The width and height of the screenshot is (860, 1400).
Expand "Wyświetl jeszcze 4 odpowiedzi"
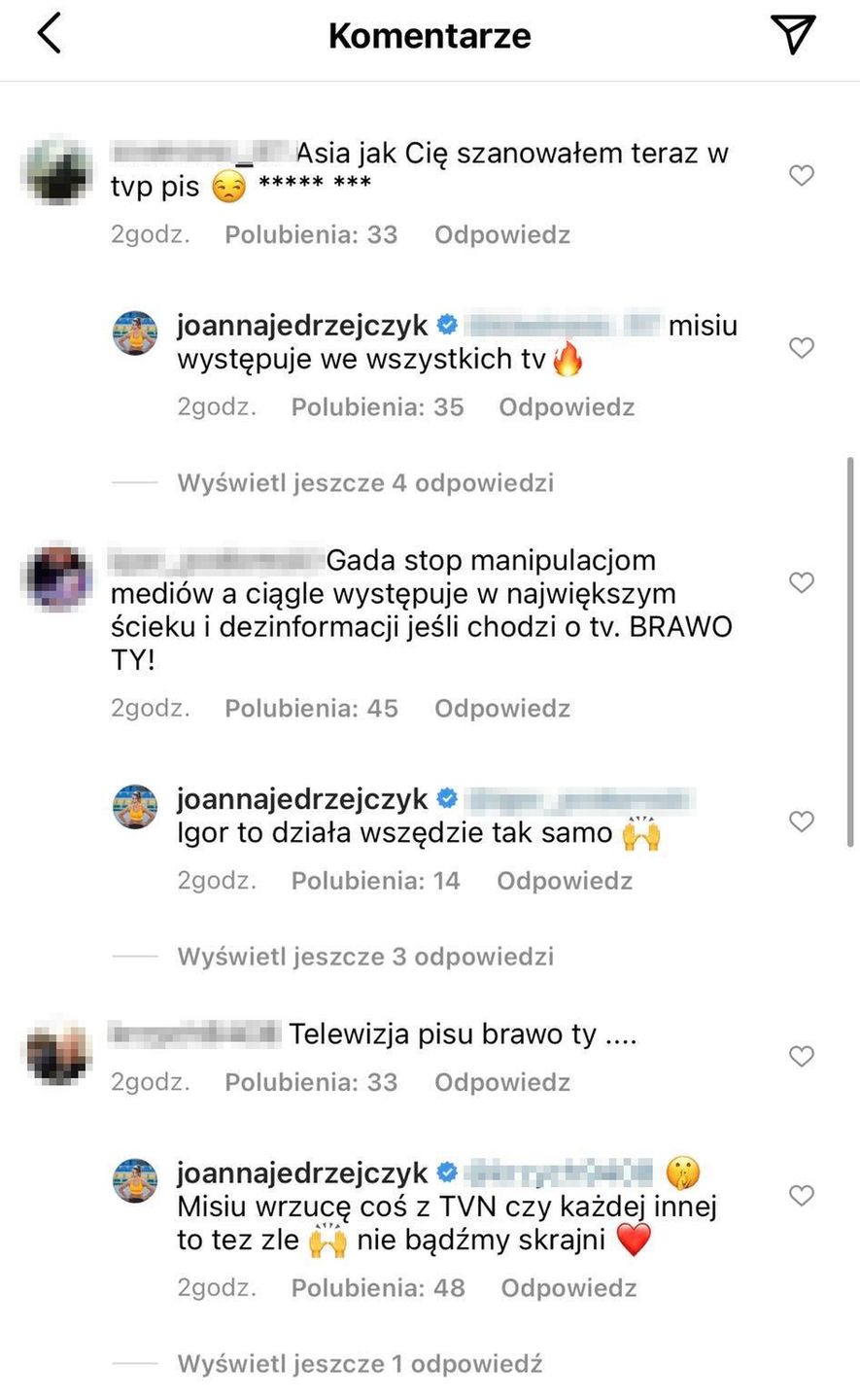(364, 483)
